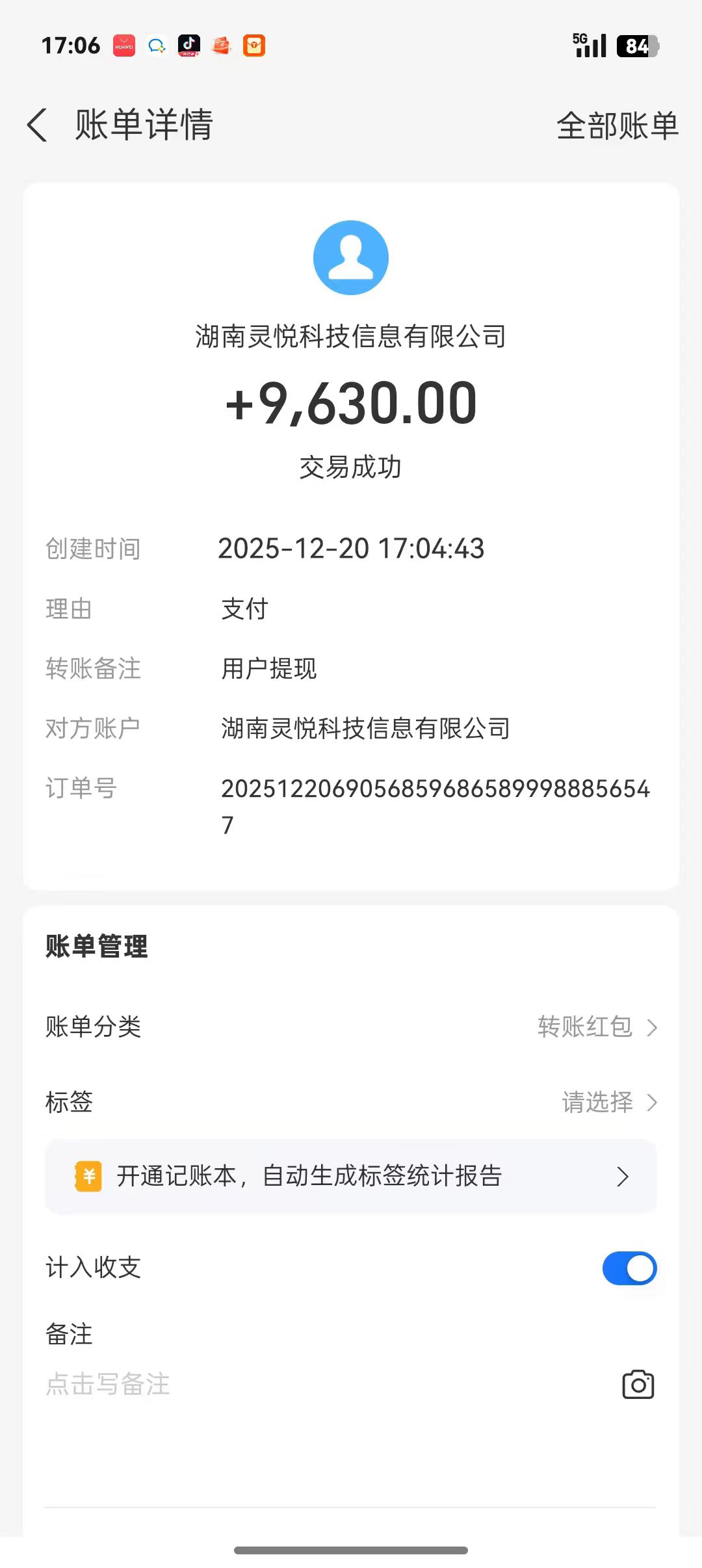Open the Douyin icon in the status bar

click(x=189, y=46)
